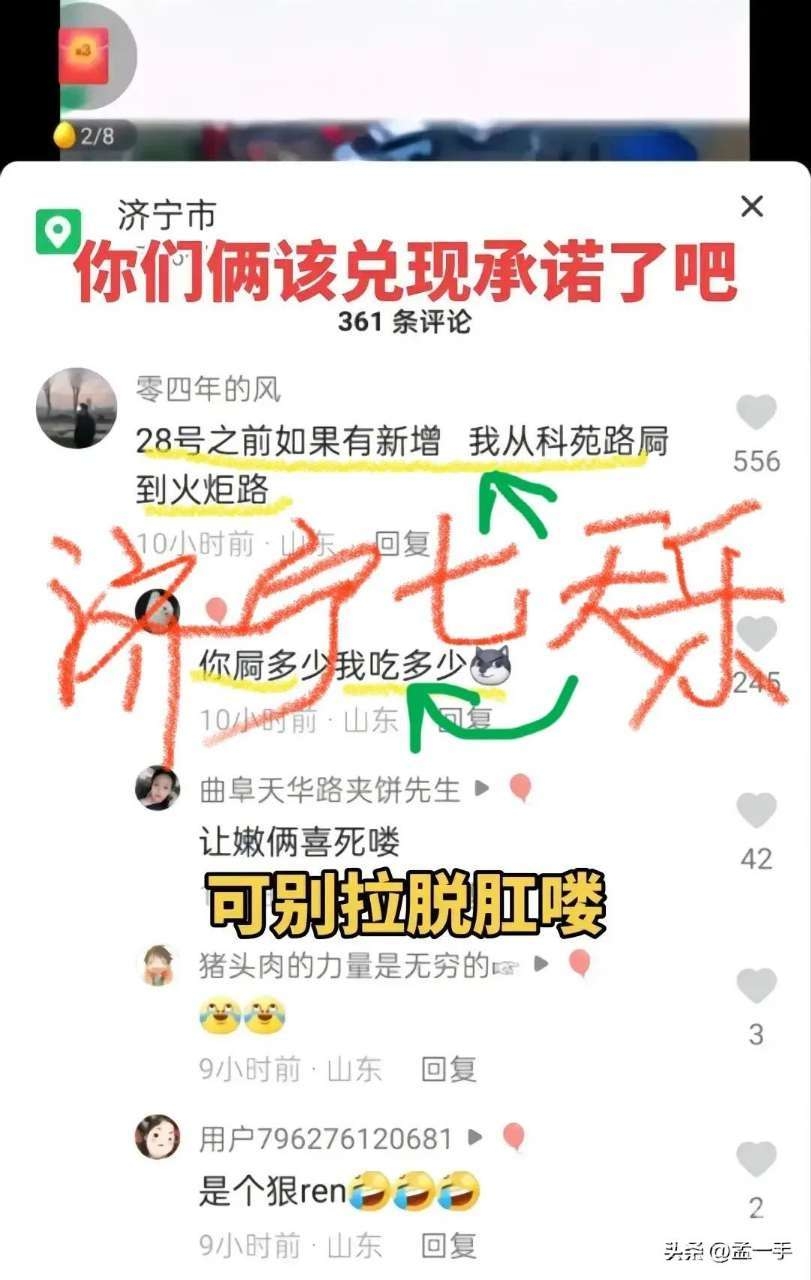Open 零四年的风's profile avatar

click(77, 408)
